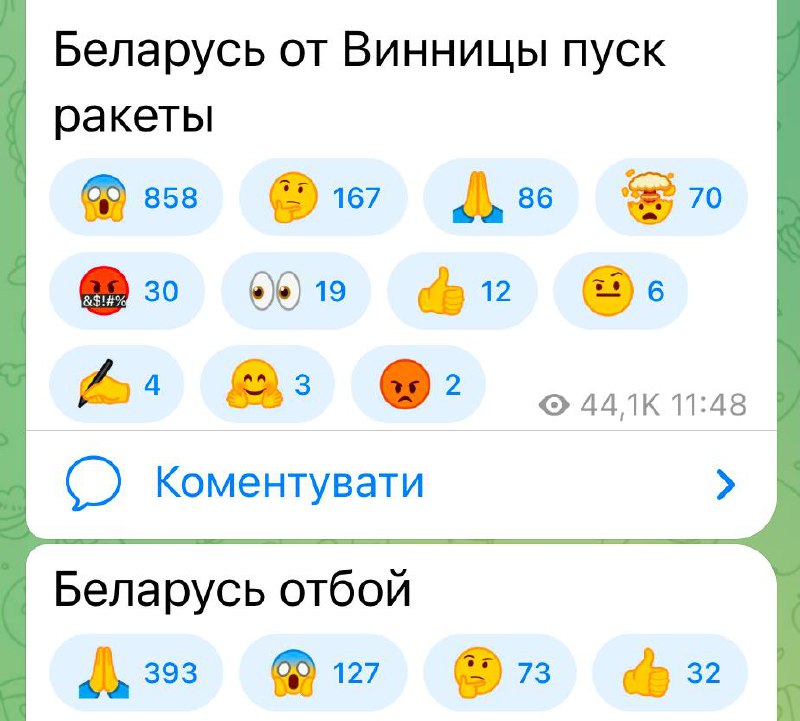The width and height of the screenshot is (800, 721).
Task: Tap the screaming face reaction with 858
Action: click(x=136, y=198)
